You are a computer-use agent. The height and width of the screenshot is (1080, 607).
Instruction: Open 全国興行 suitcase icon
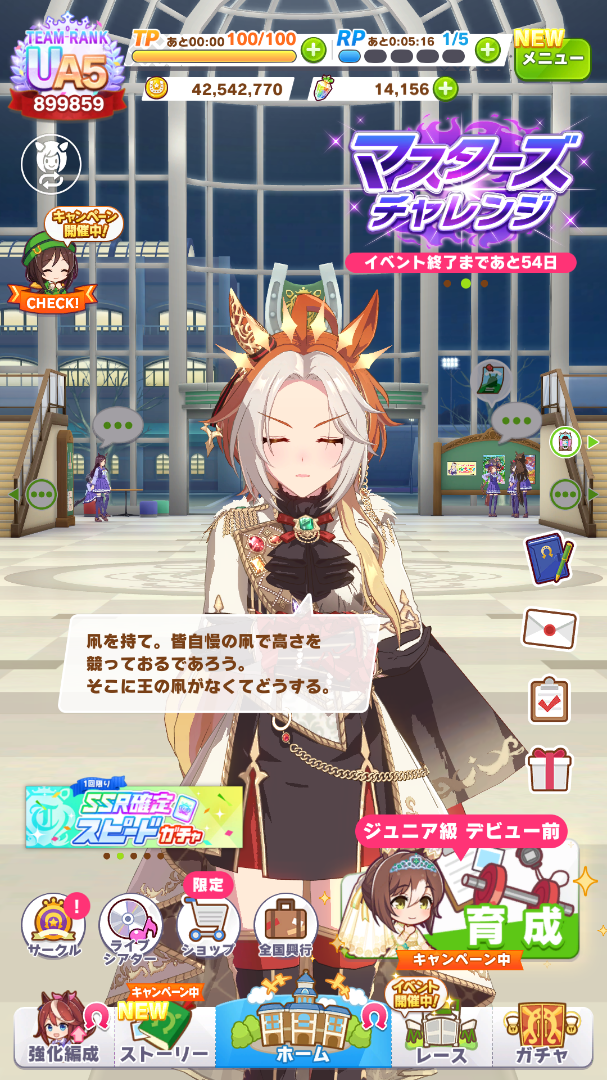click(286, 925)
